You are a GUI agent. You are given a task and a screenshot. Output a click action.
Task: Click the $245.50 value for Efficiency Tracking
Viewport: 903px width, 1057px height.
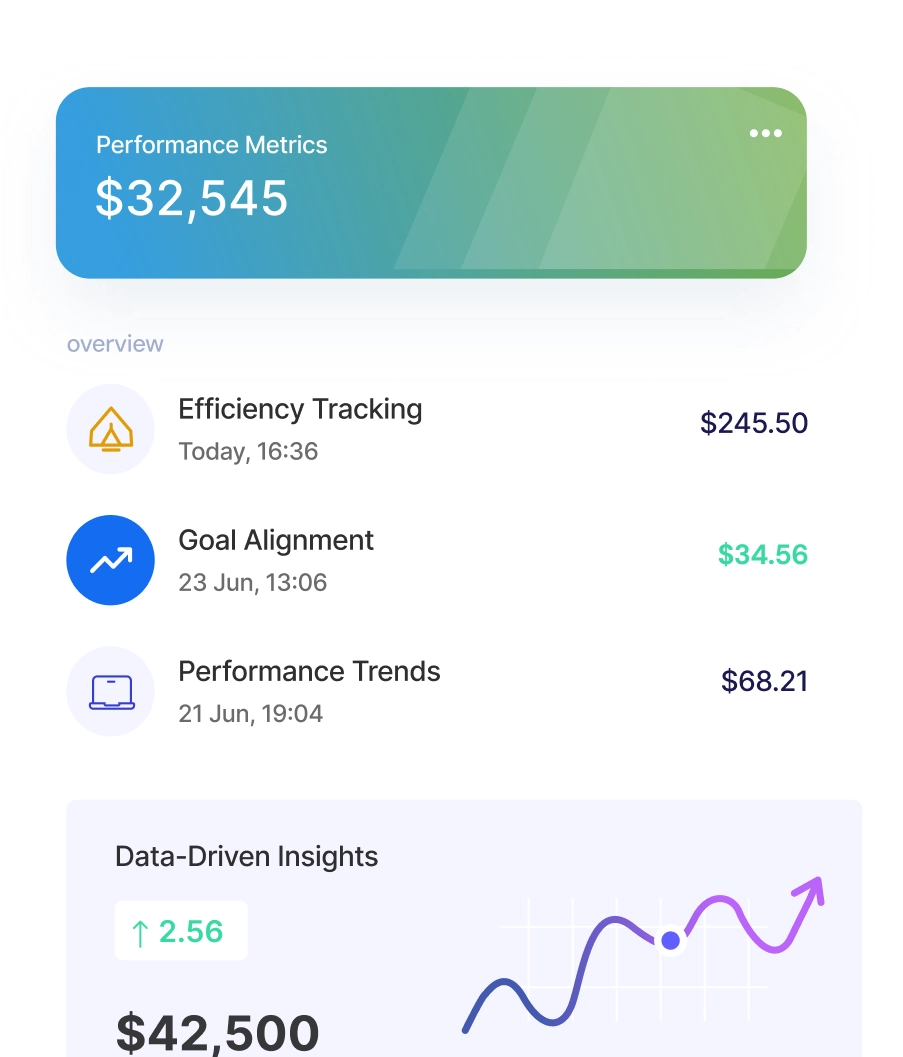[755, 423]
